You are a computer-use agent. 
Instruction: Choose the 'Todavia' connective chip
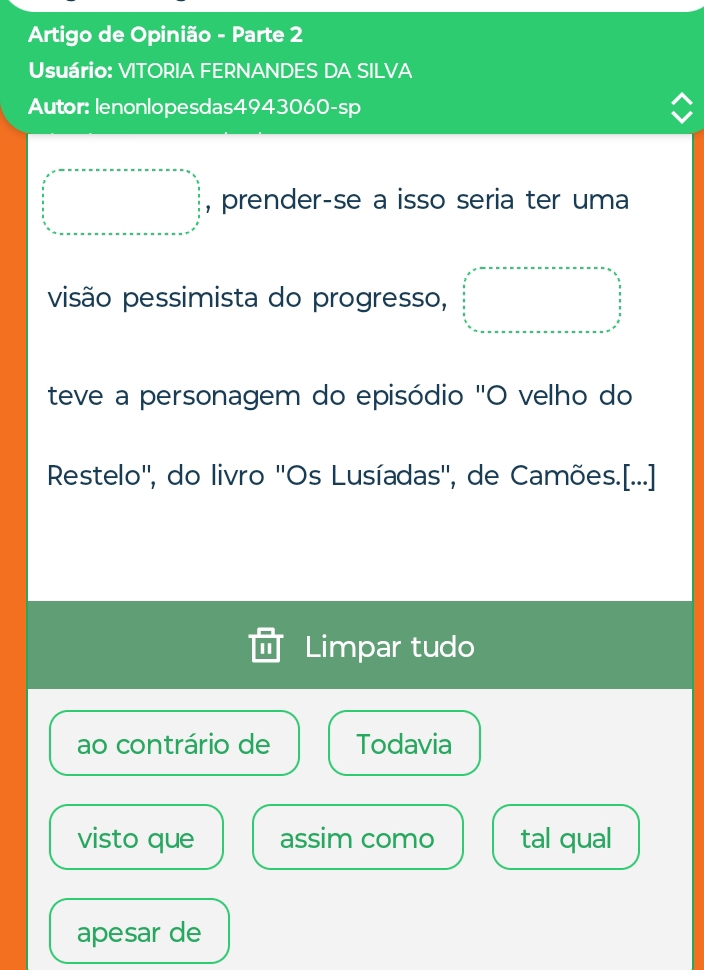coord(404,744)
